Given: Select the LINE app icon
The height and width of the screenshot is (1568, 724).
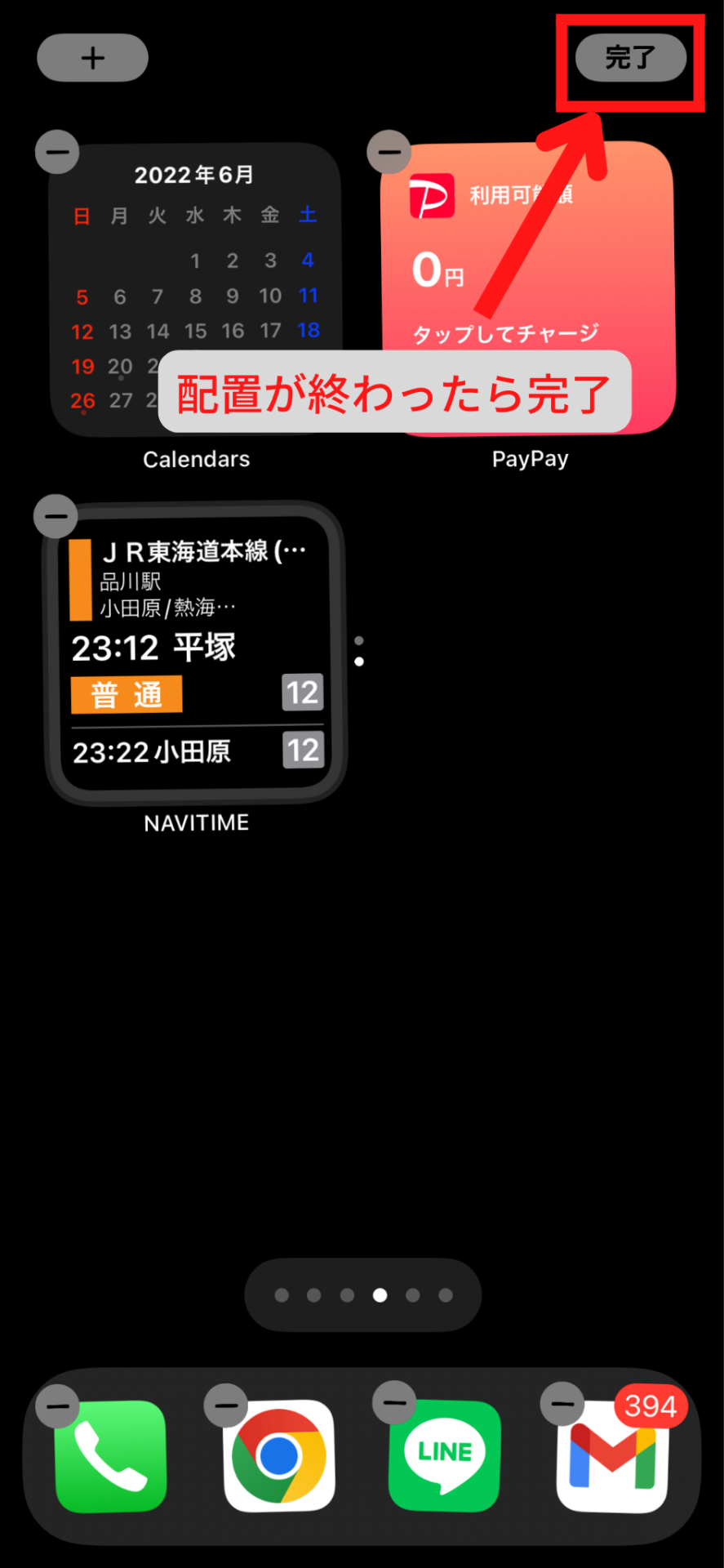Looking at the screenshot, I should tap(445, 1457).
